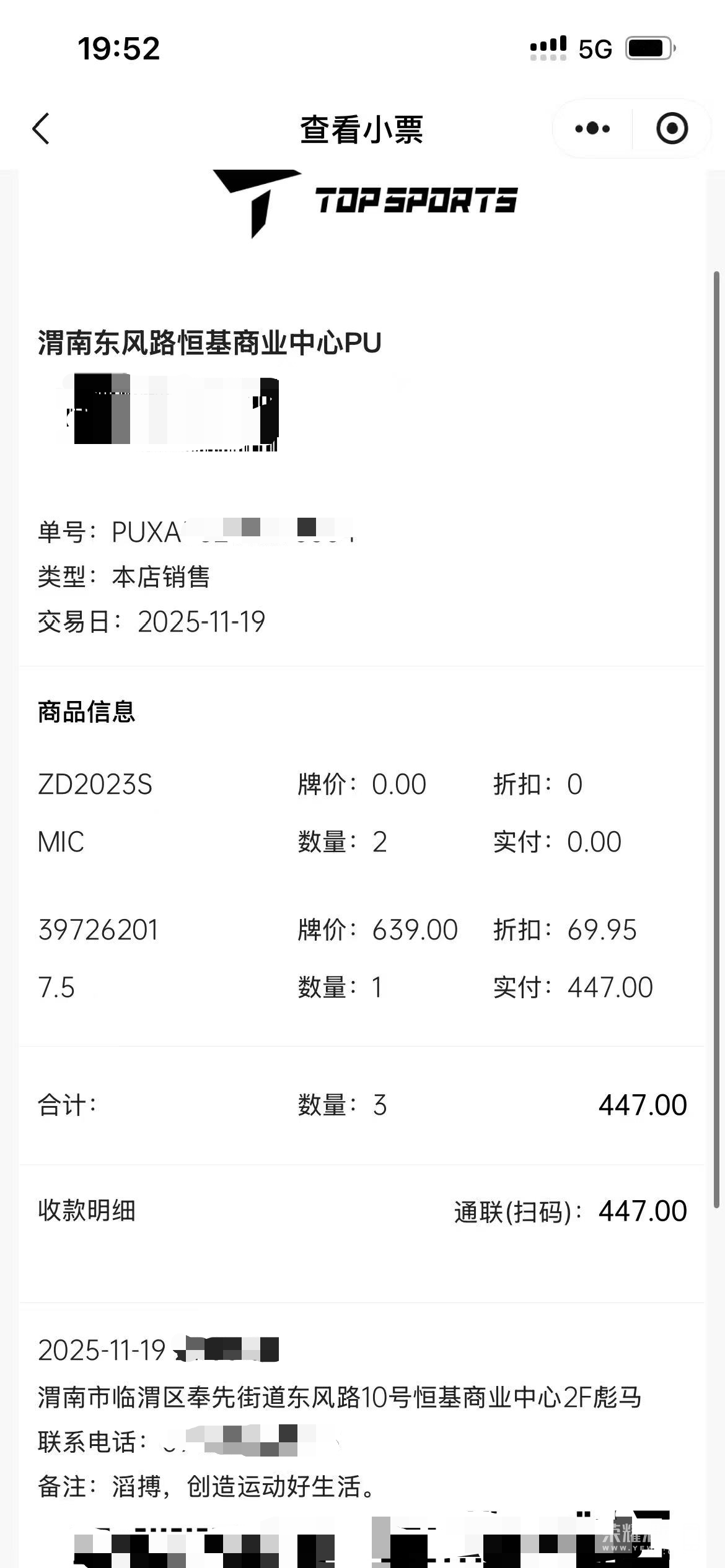Open the mini program more options menu
Screen dimensions: 725x1568
(592, 129)
